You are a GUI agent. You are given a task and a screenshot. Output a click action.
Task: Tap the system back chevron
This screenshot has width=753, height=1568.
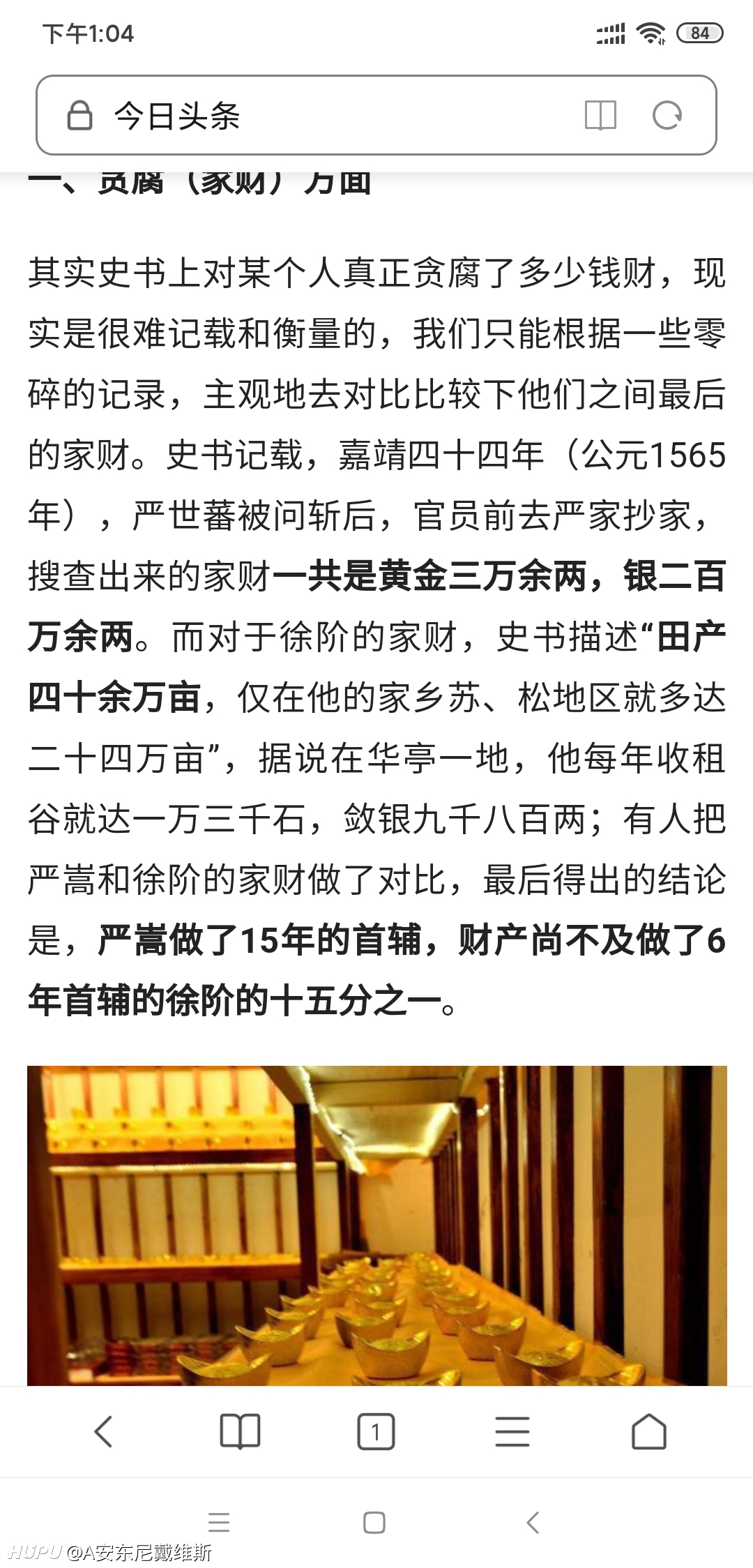pos(533,1522)
